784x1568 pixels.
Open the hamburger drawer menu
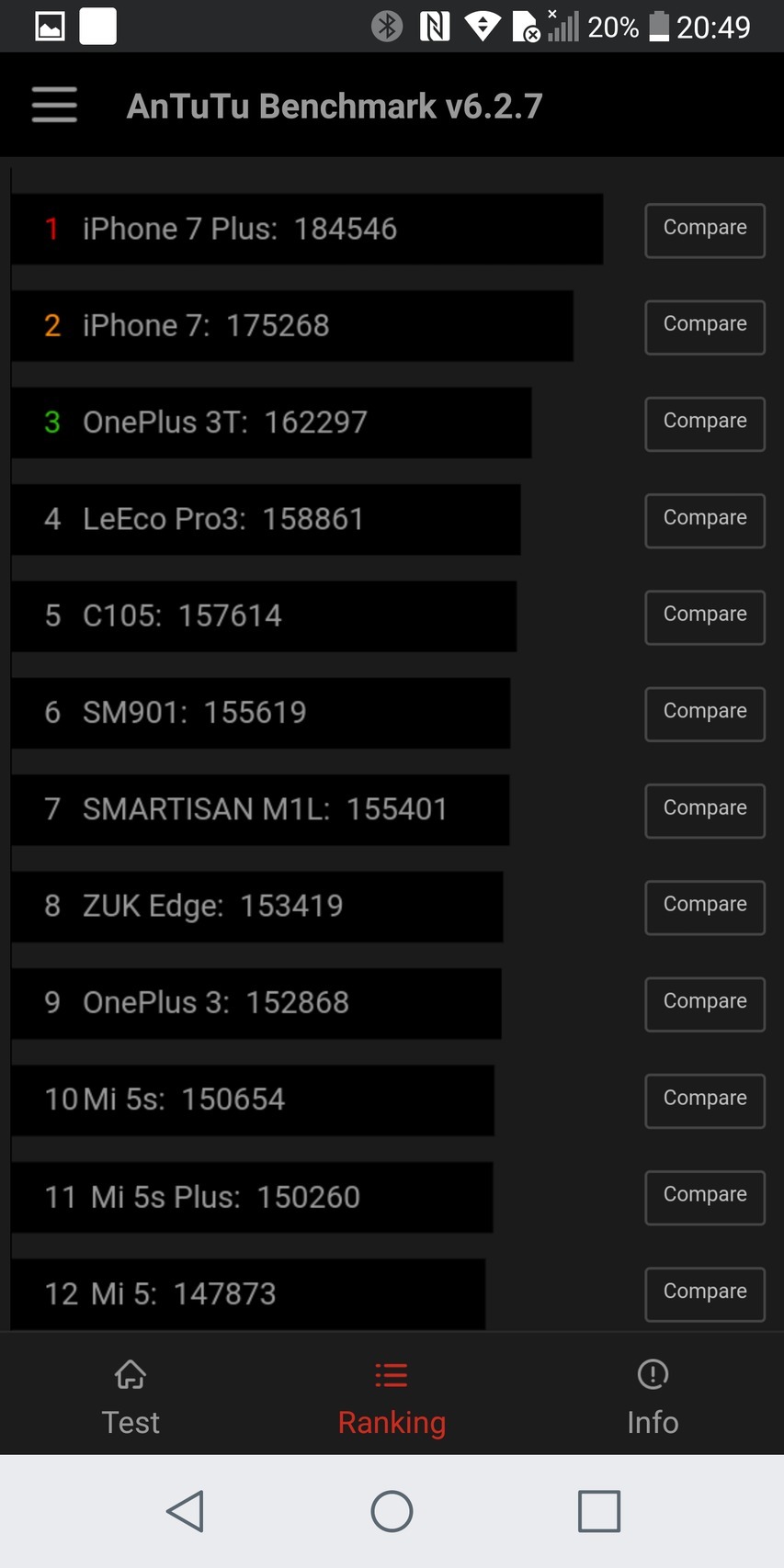(x=54, y=105)
